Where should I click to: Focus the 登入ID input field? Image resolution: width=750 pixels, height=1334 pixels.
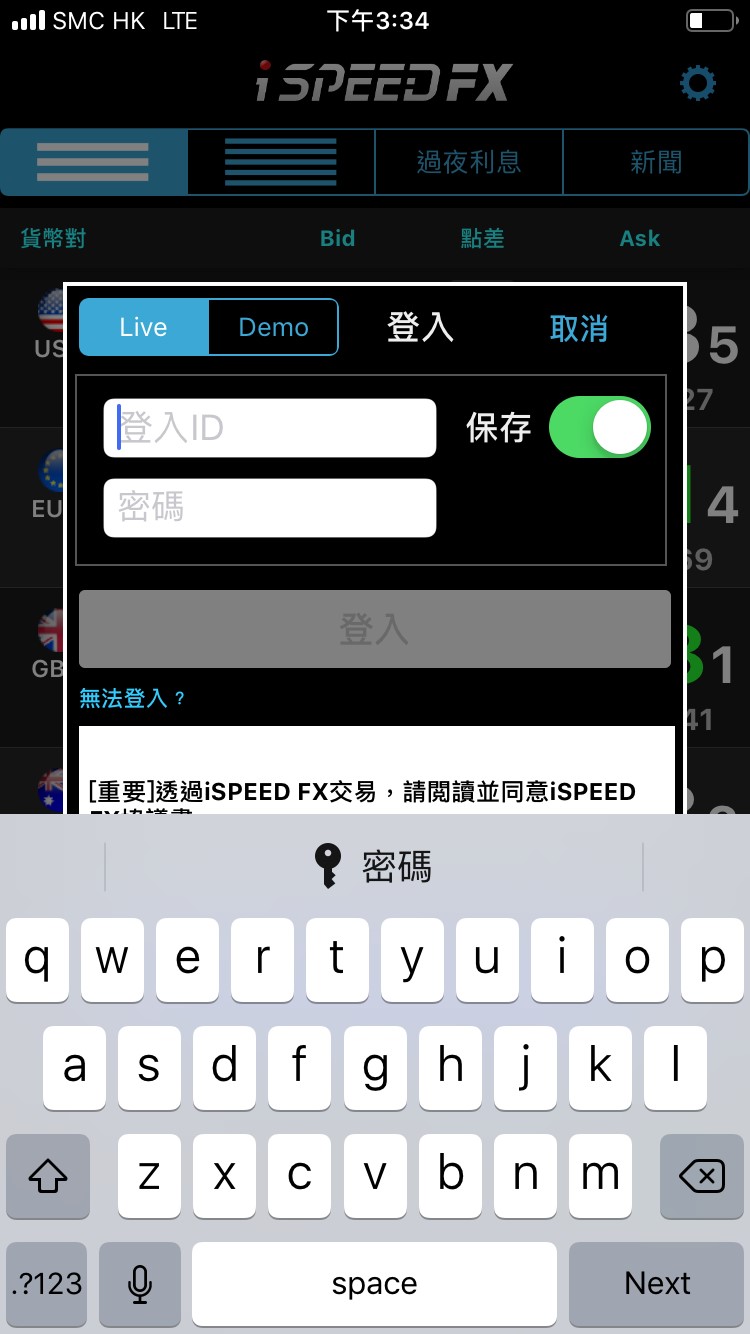tap(270, 428)
